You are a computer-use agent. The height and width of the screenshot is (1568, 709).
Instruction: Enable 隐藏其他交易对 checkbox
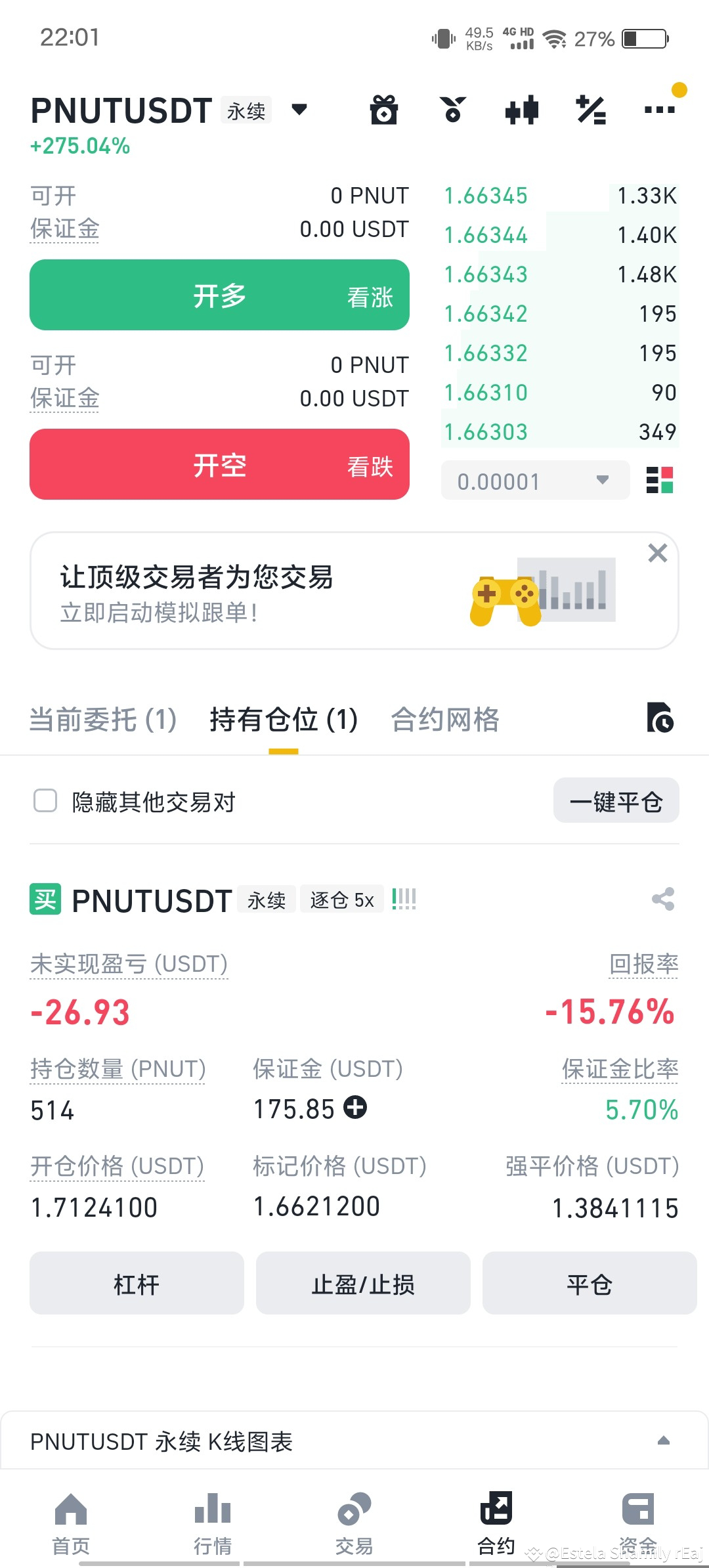(45, 801)
